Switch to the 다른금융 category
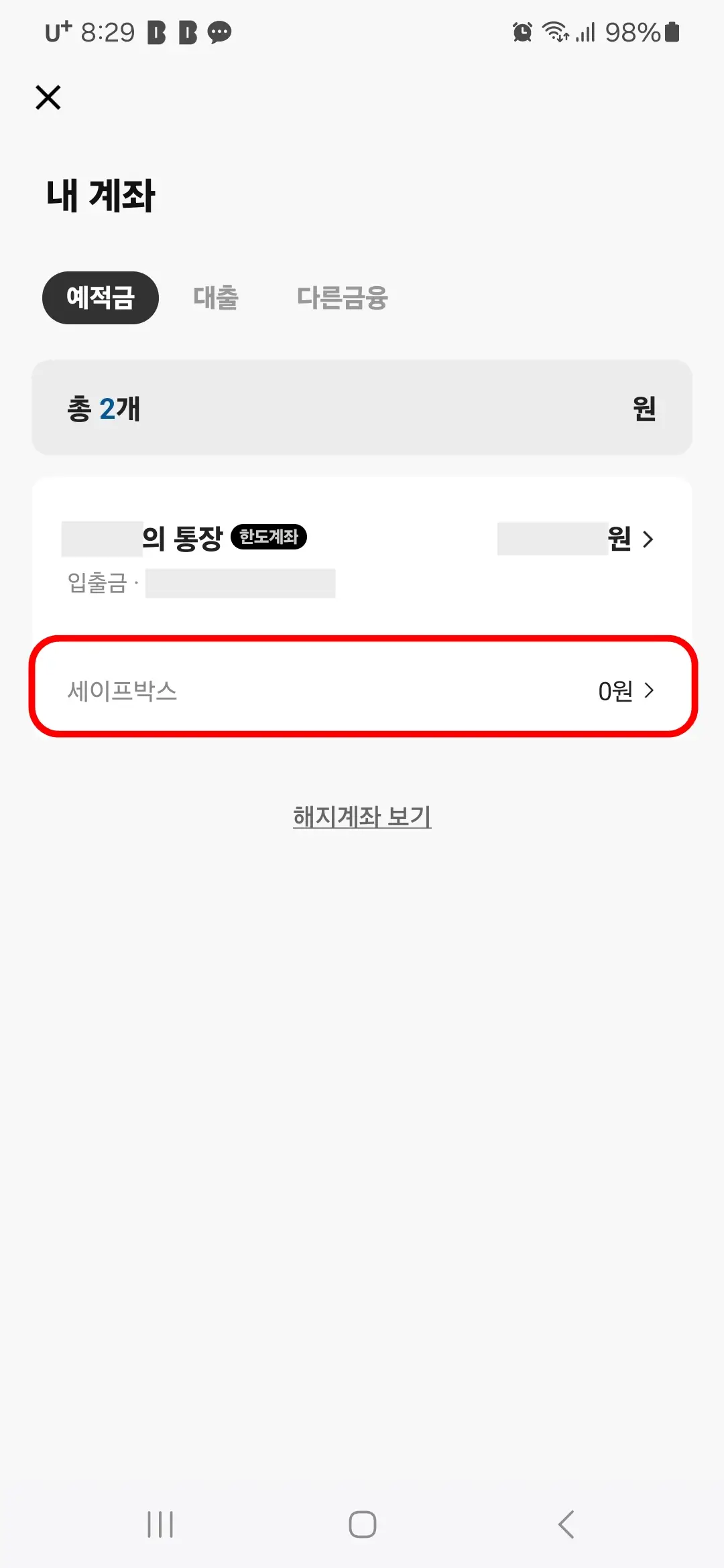Viewport: 724px width, 1568px height. point(343,298)
